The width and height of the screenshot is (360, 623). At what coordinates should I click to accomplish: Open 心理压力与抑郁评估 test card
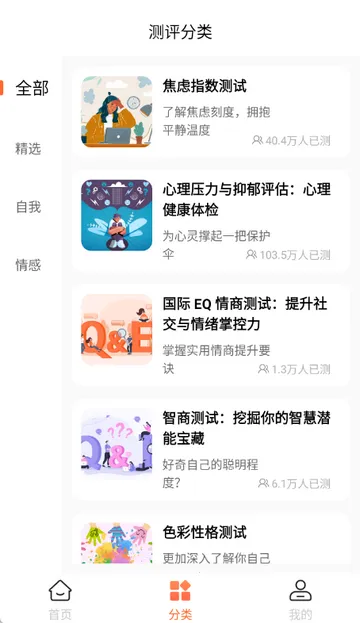tap(211, 221)
